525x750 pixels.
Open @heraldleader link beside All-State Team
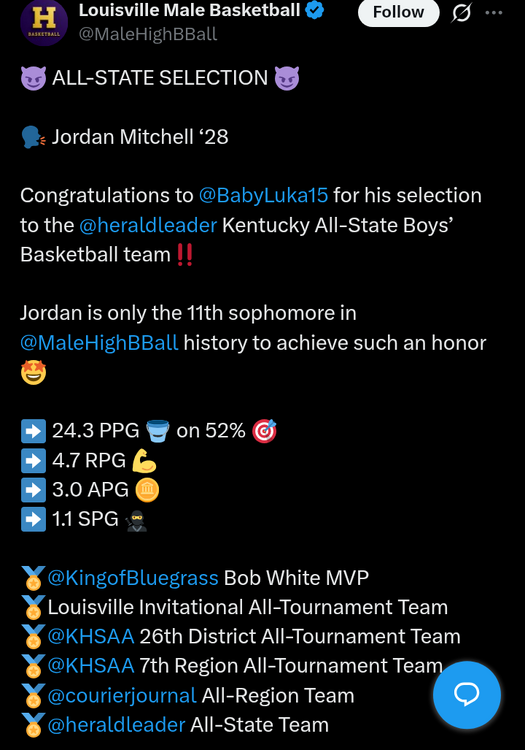pyautogui.click(x=116, y=725)
